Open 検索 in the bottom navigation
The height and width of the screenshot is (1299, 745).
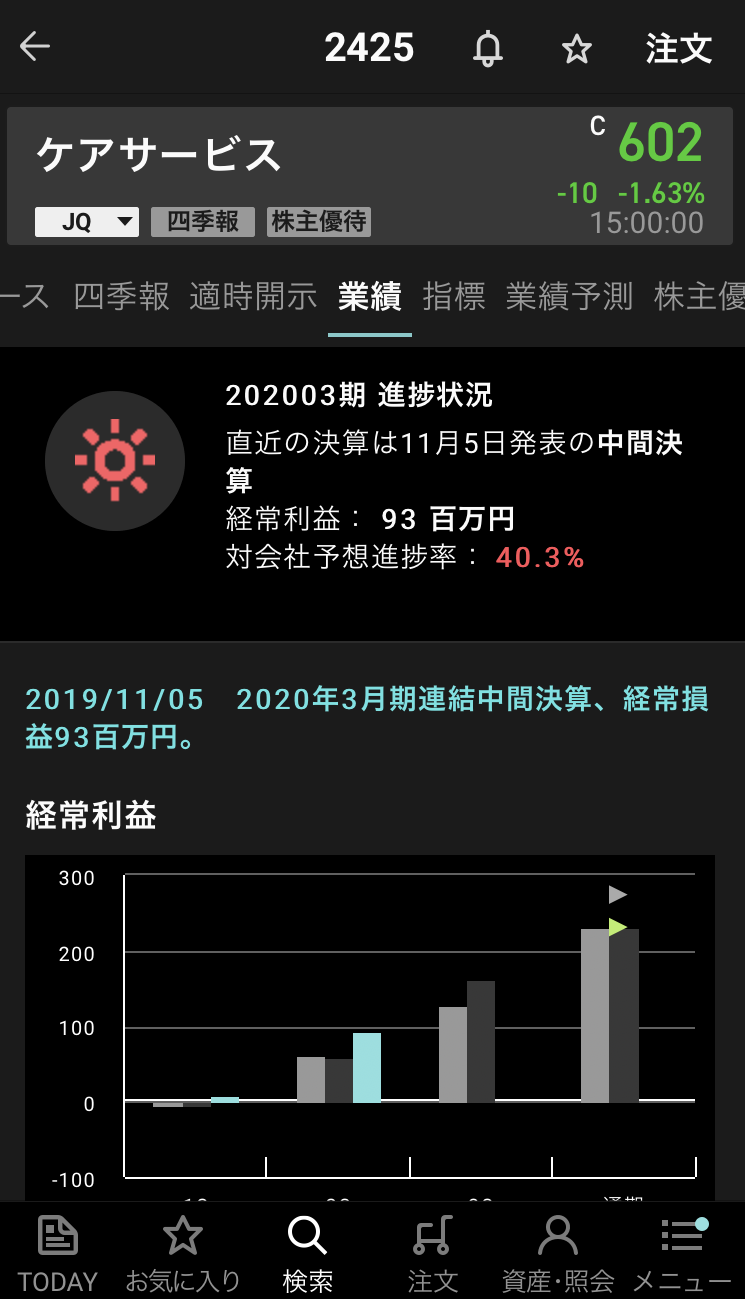point(307,1252)
